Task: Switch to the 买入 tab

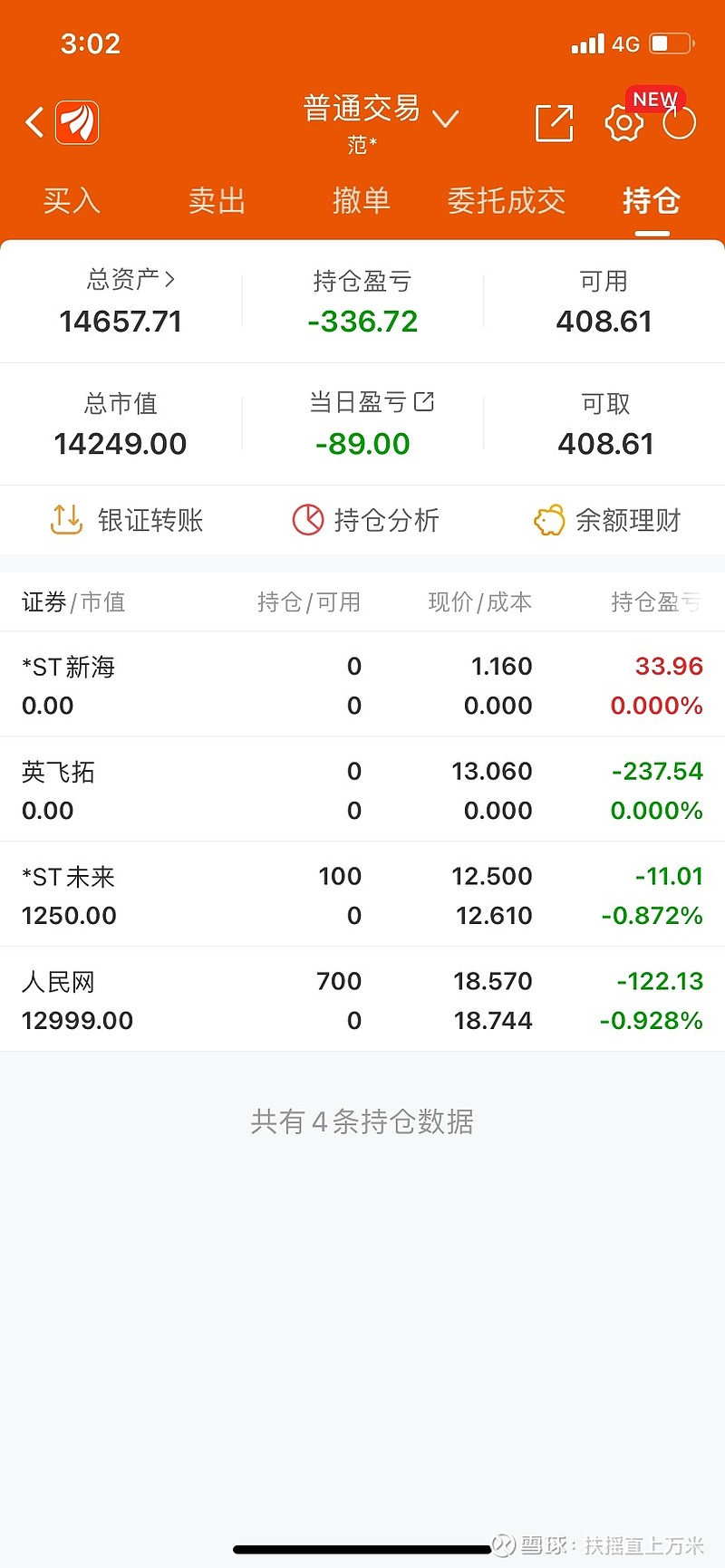Action: (x=72, y=200)
